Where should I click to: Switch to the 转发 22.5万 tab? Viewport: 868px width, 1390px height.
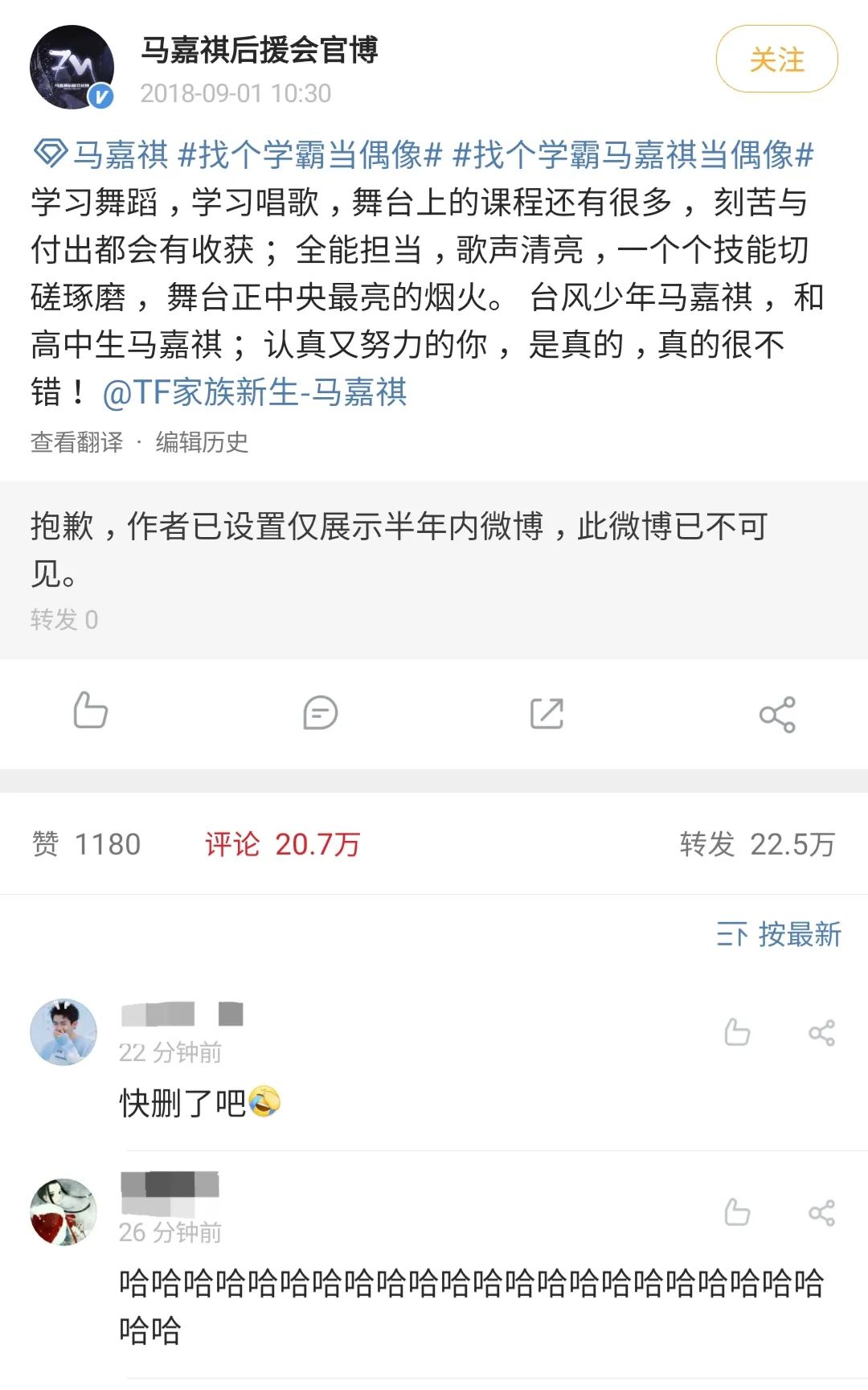(x=757, y=844)
